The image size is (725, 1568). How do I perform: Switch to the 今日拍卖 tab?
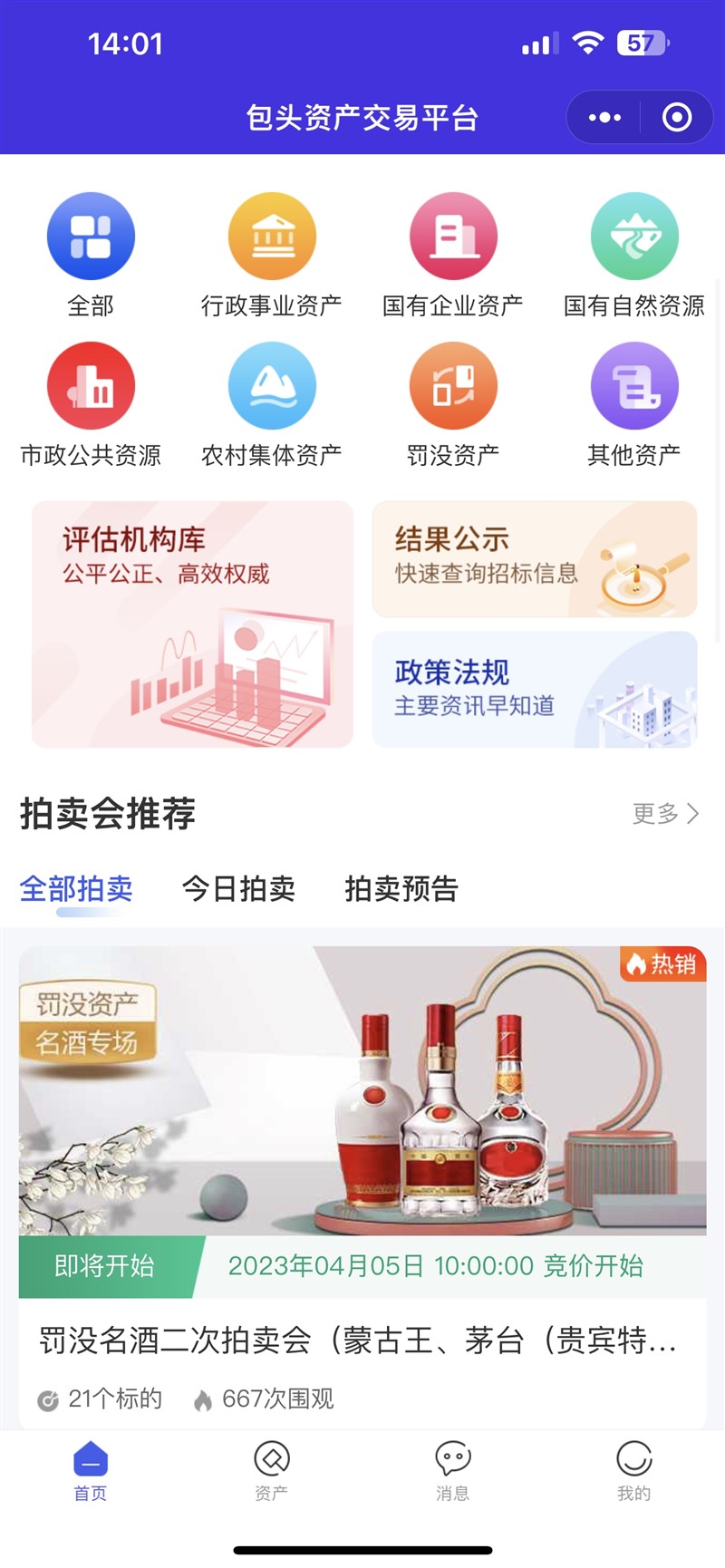point(238,889)
